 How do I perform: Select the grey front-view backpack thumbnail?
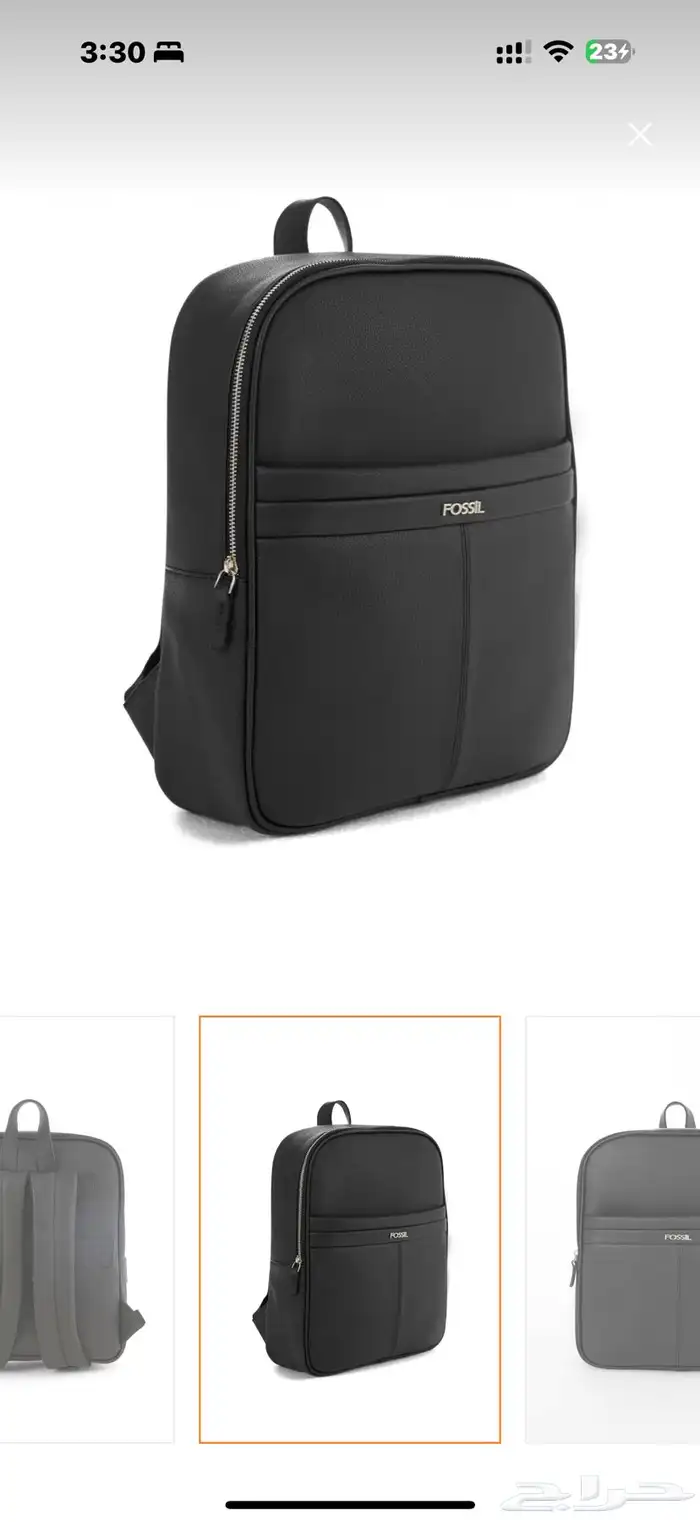pyautogui.click(x=613, y=1229)
